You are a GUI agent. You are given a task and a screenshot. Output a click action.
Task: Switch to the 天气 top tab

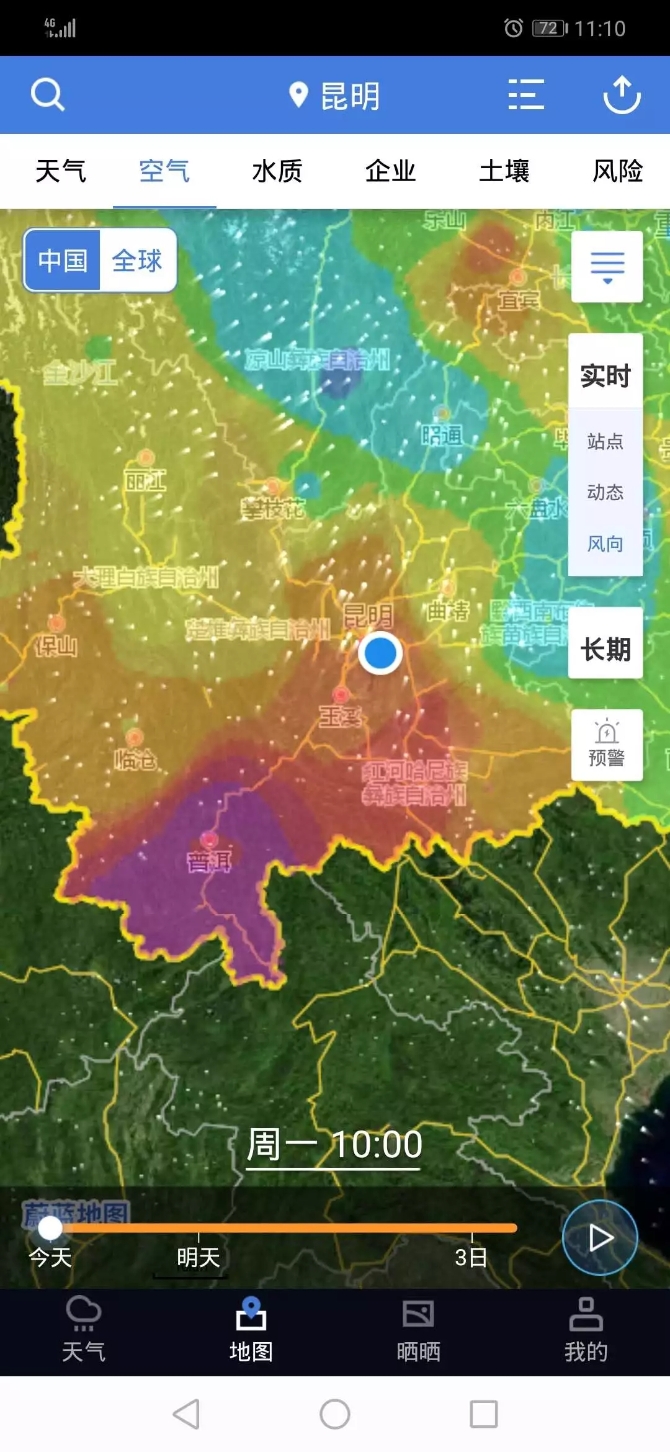click(61, 171)
